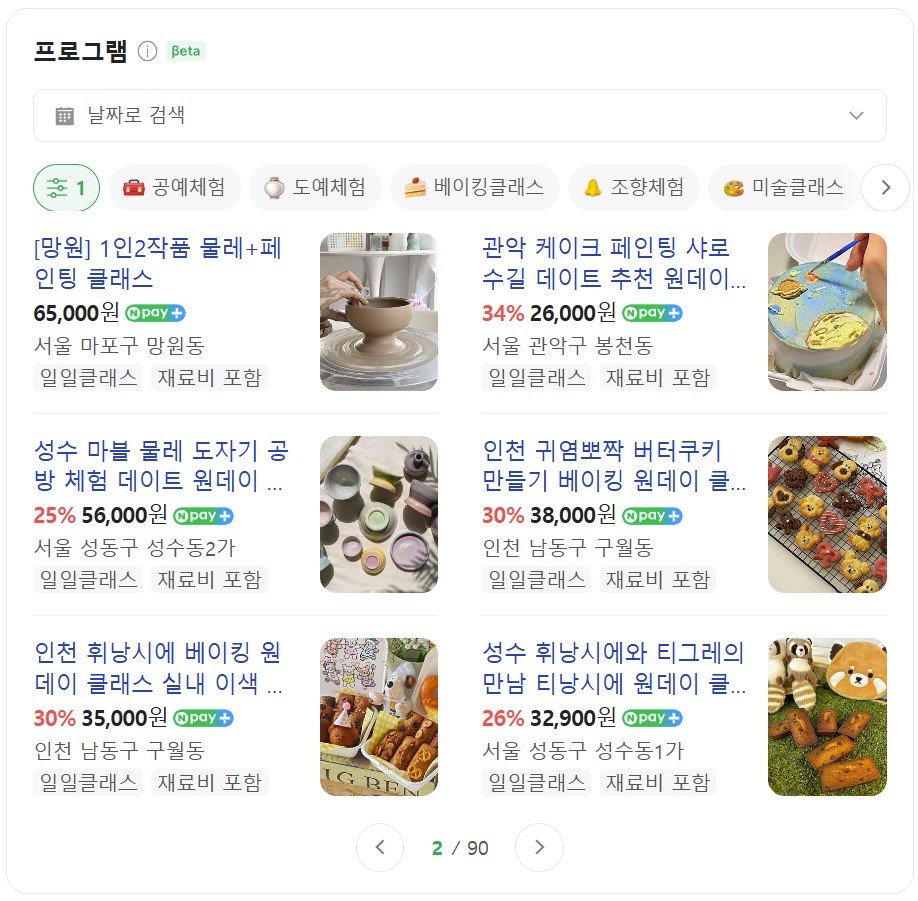Go to the previous results page
The height and width of the screenshot is (901, 918).
[x=380, y=848]
